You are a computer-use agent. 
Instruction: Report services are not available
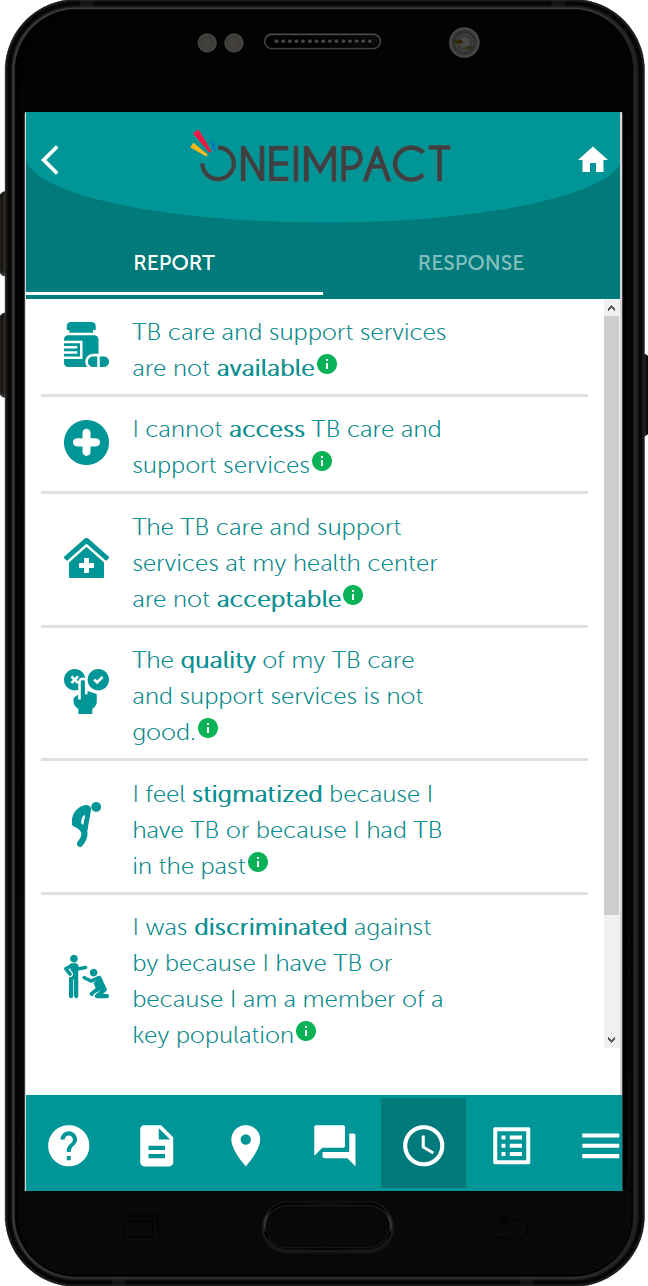[289, 349]
